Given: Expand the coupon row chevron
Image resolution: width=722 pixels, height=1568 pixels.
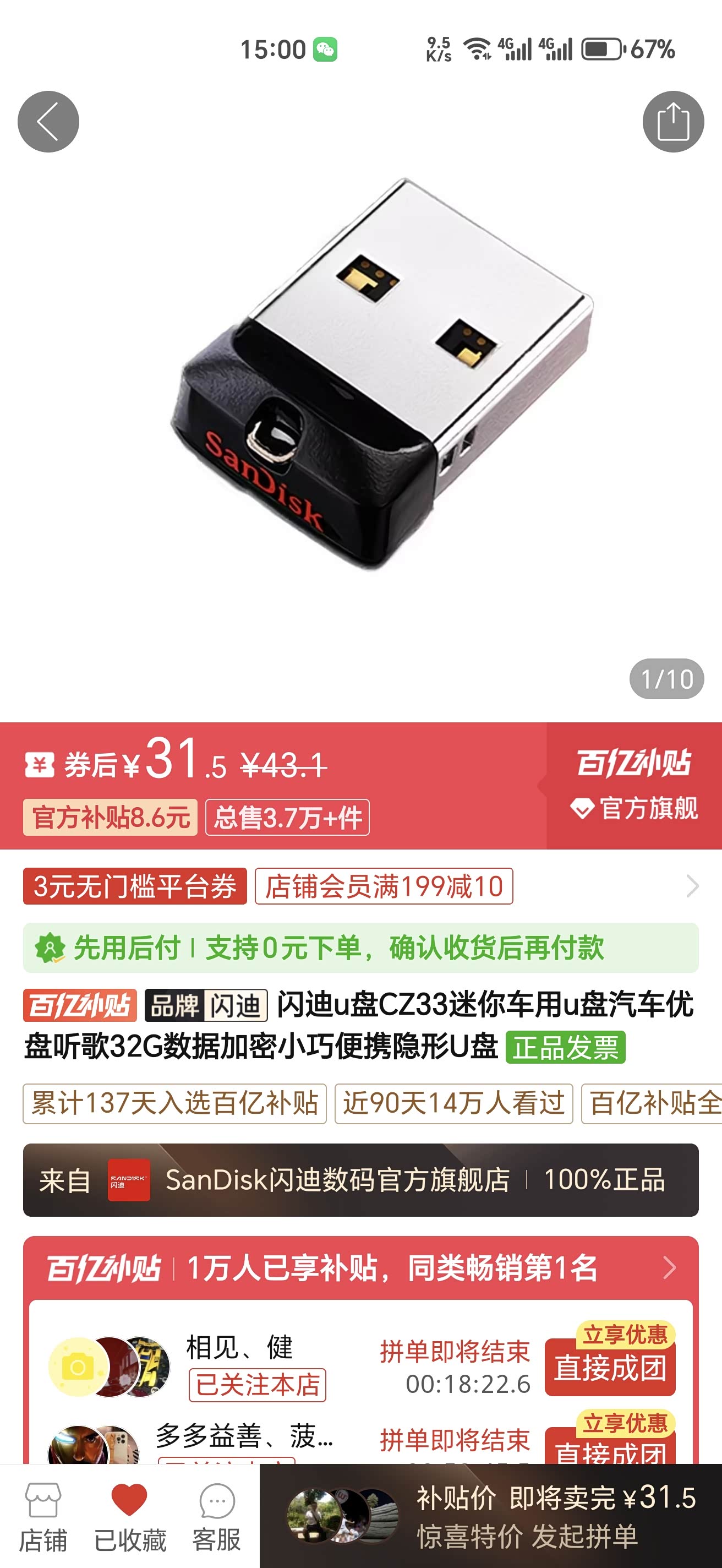Looking at the screenshot, I should point(692,886).
